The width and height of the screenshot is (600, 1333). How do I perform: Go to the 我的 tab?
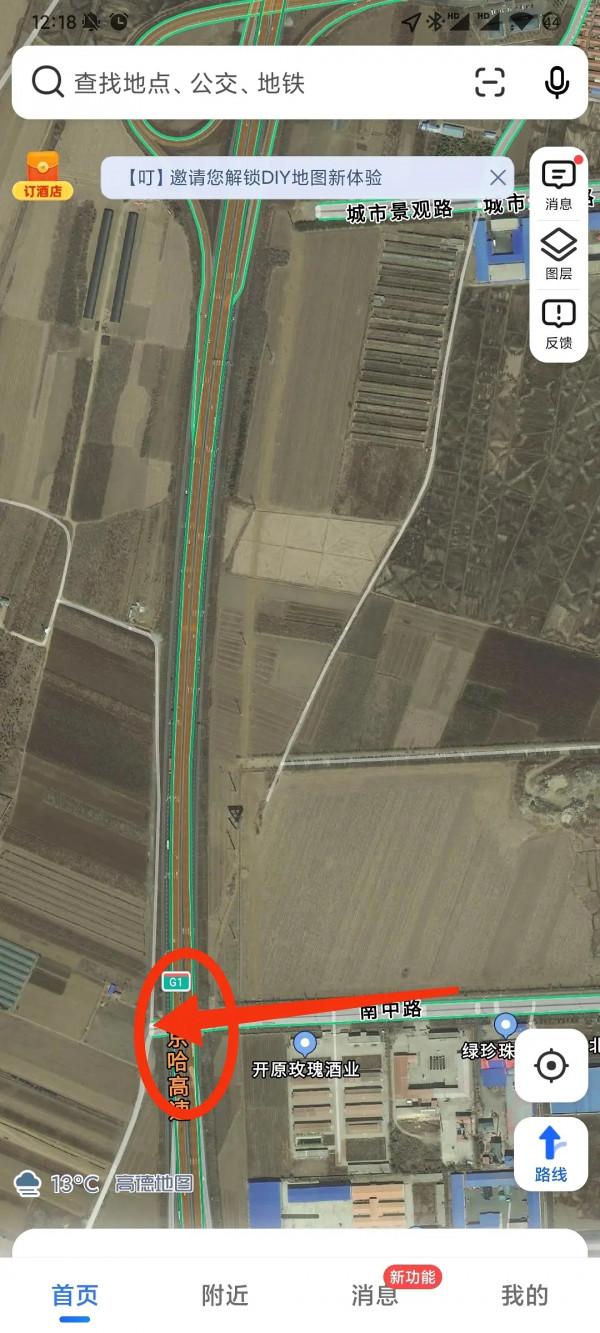point(524,1295)
